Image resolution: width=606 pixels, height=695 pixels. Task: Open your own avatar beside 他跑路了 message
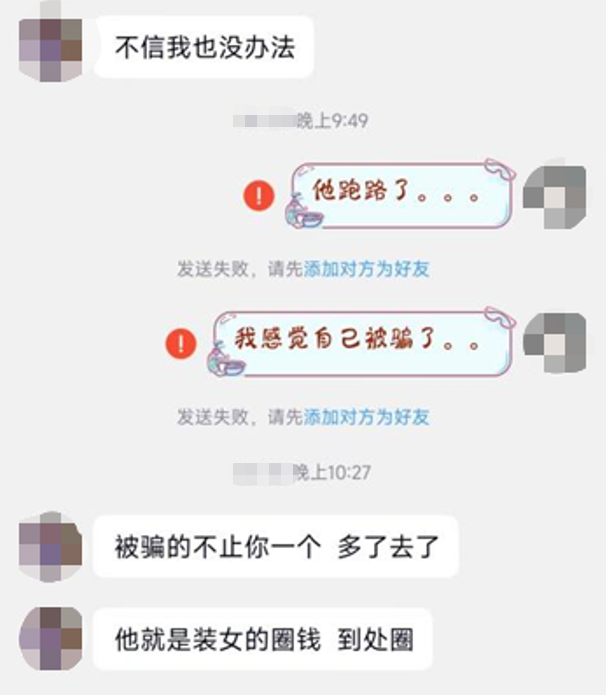(x=555, y=195)
